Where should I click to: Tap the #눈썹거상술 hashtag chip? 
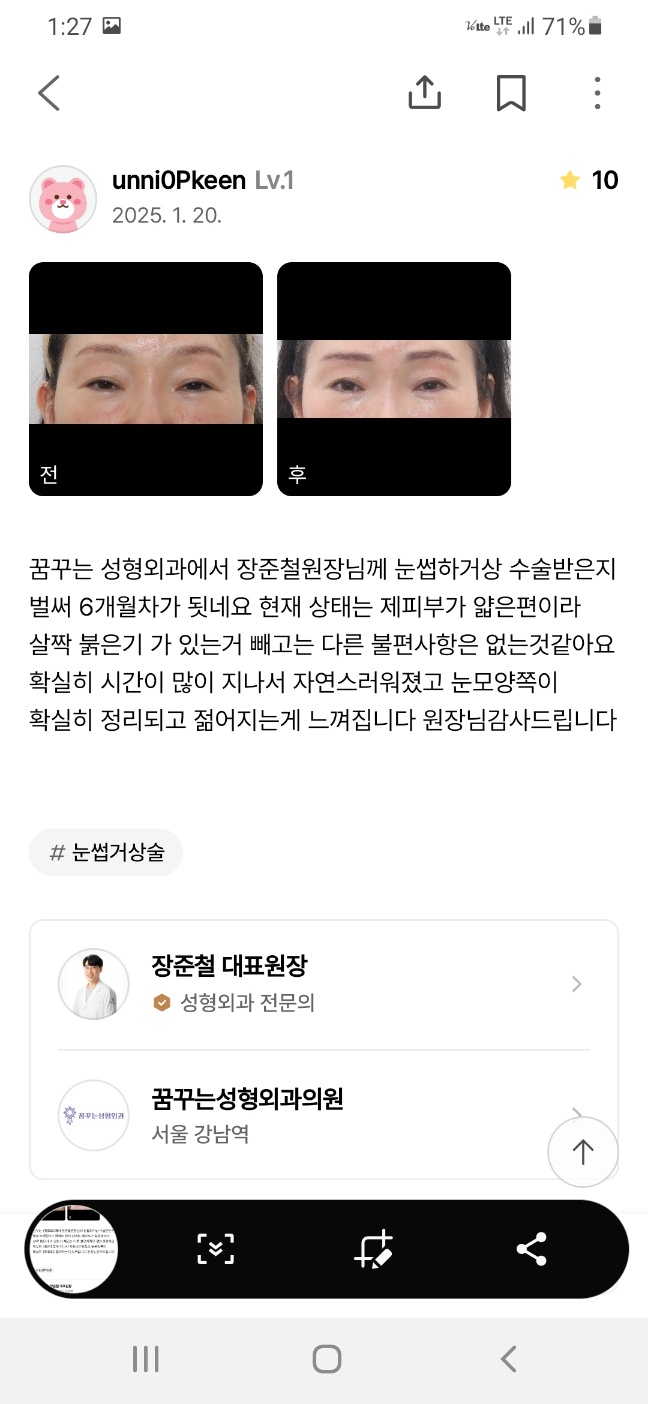(x=106, y=853)
